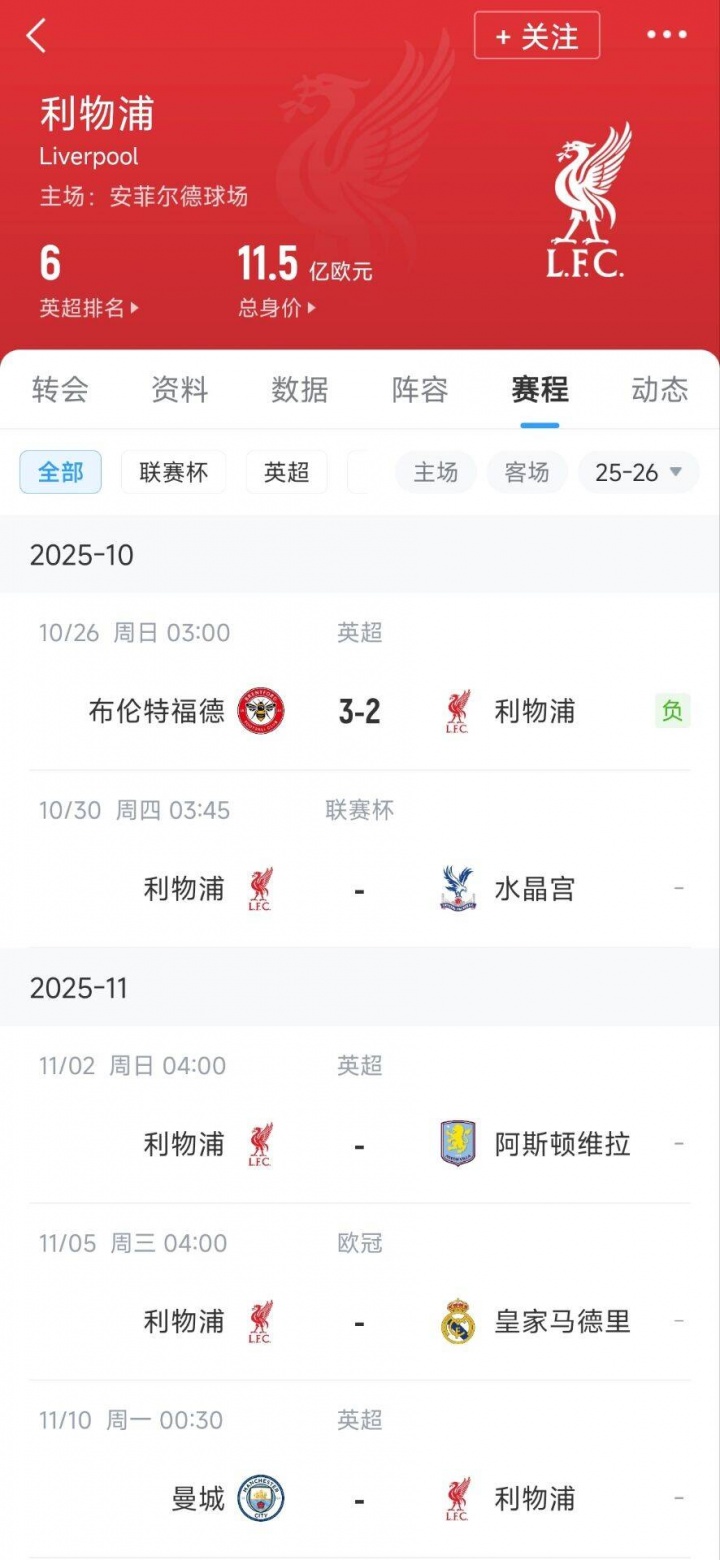
Task: Open the 总身价 total value link
Action: click(x=276, y=308)
